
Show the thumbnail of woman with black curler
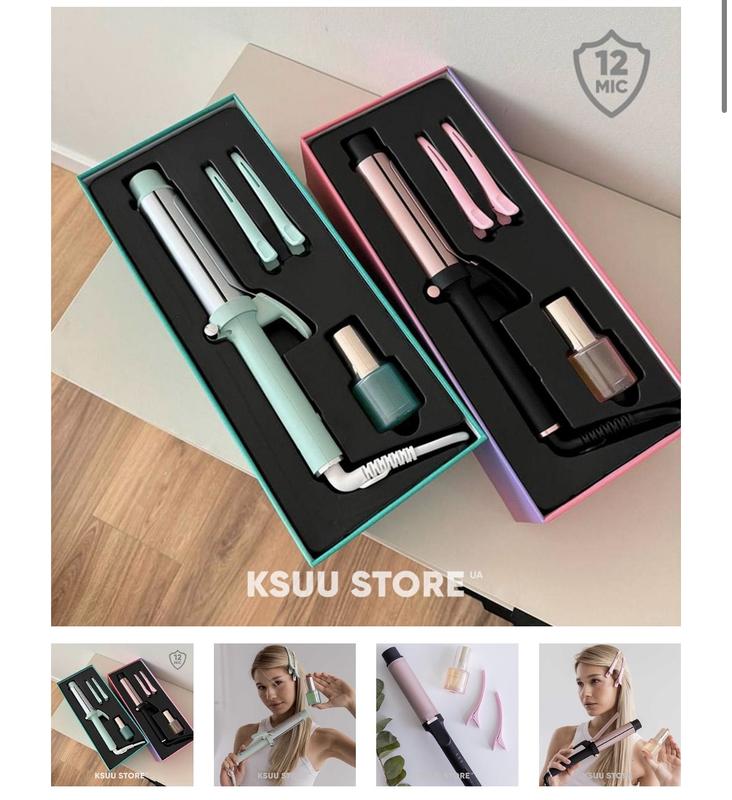(x=609, y=714)
